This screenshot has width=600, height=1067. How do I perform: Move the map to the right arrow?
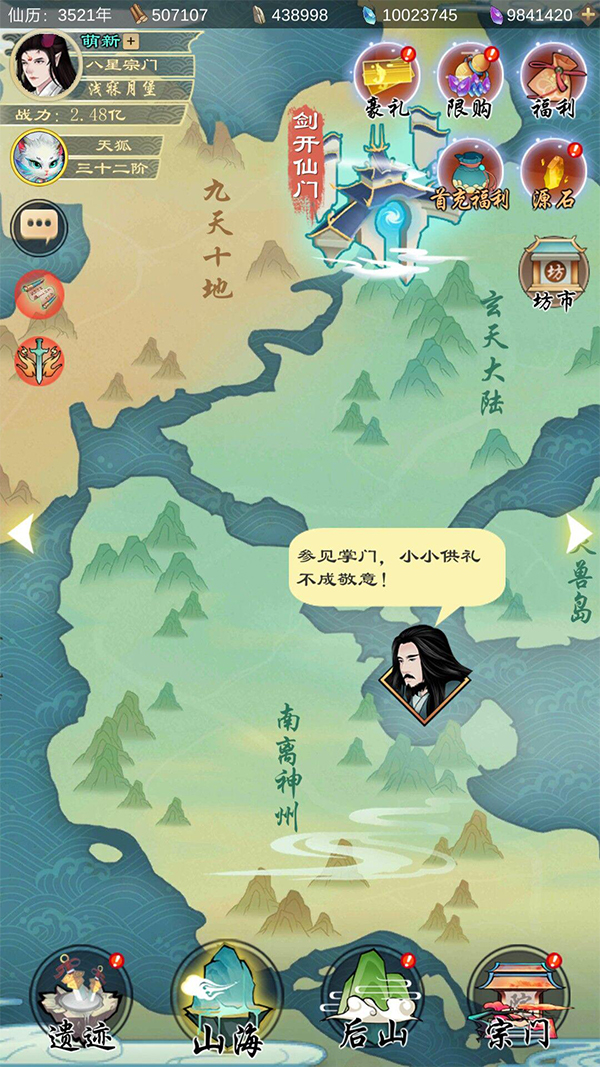coord(580,533)
